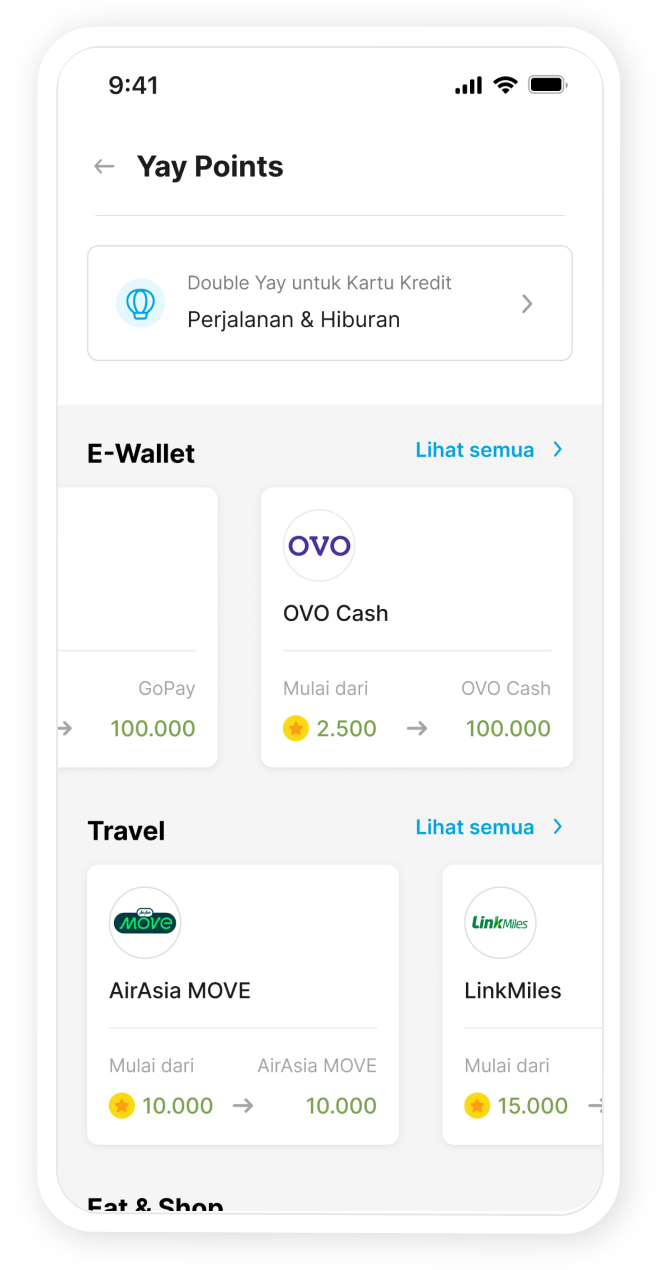Go back from Yay Points
The image size is (667, 1270).
point(104,167)
